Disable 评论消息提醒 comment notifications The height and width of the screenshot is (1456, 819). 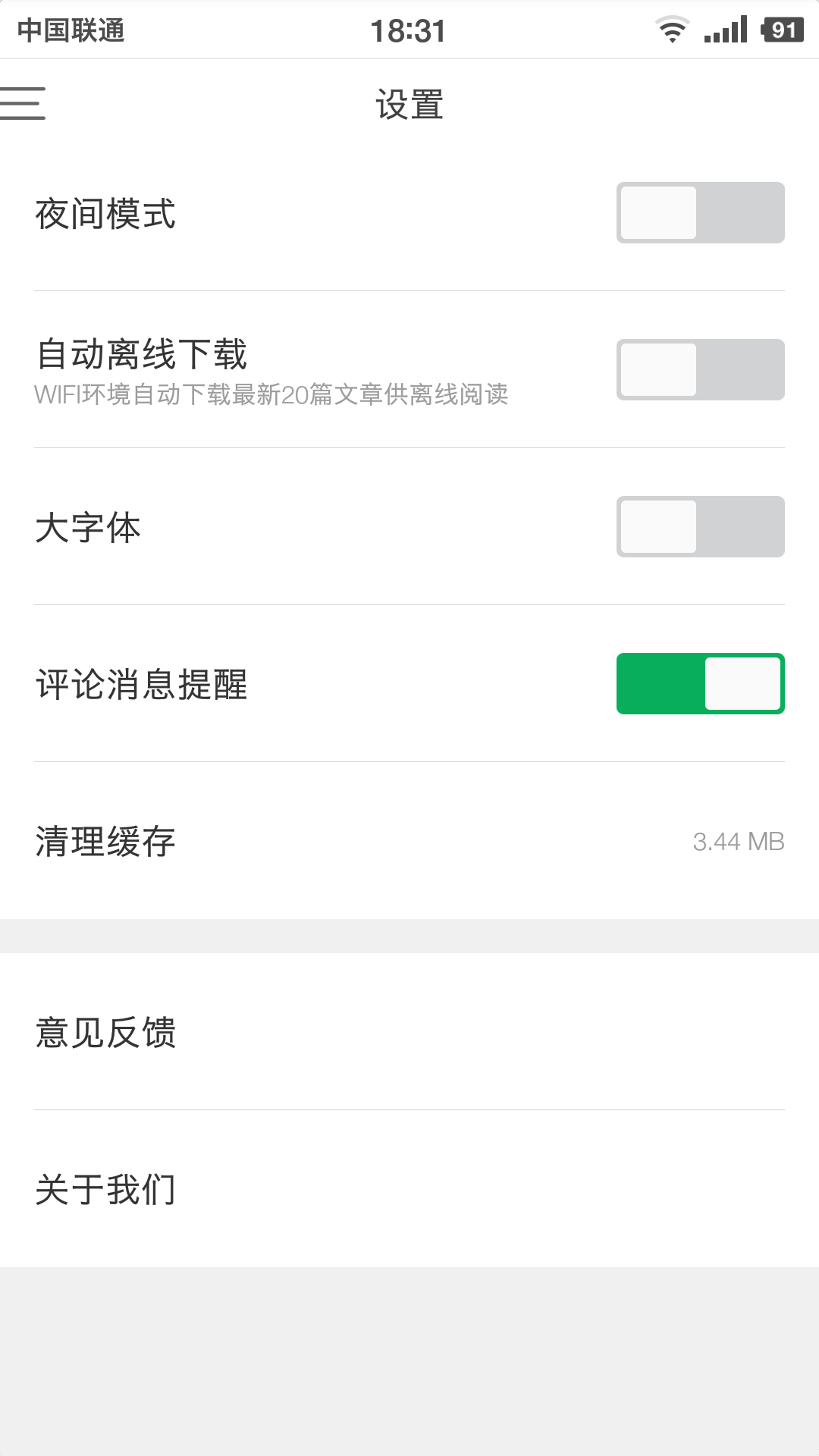pyautogui.click(x=700, y=684)
